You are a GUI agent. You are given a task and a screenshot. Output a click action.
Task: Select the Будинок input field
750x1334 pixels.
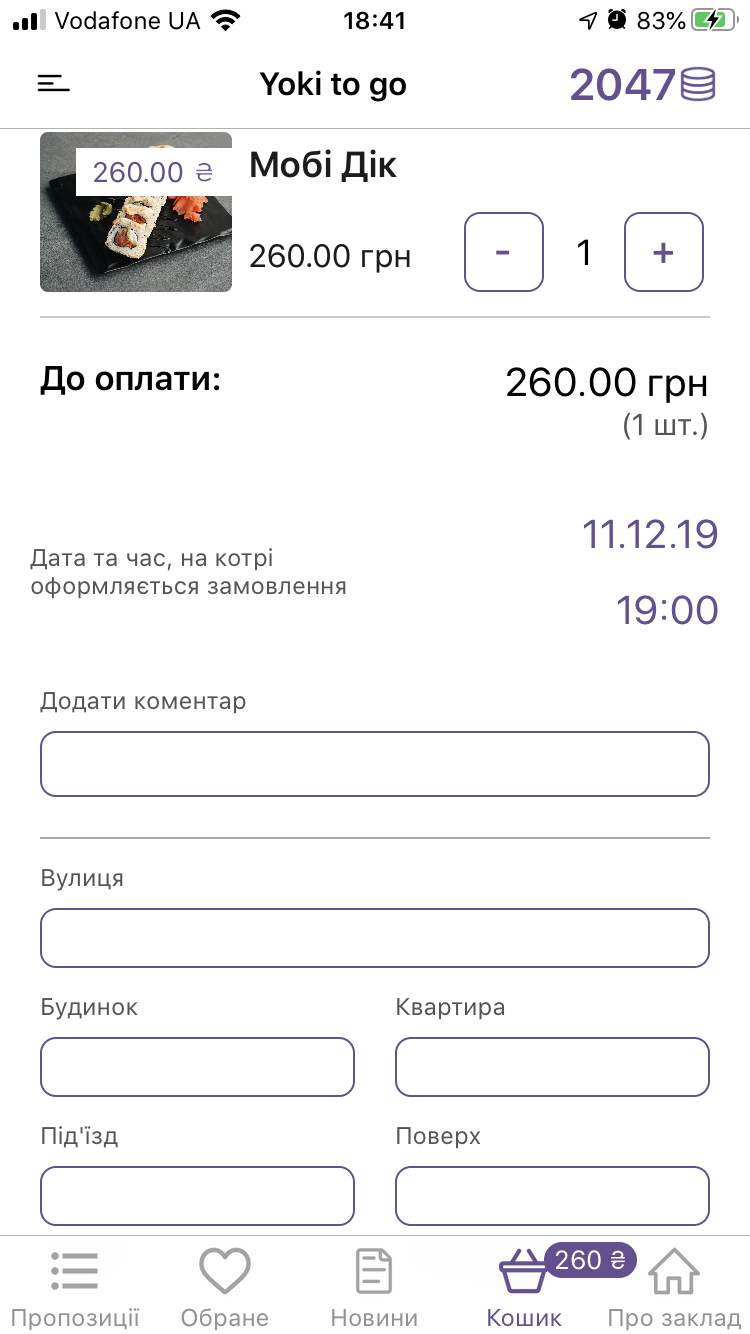coord(197,1067)
